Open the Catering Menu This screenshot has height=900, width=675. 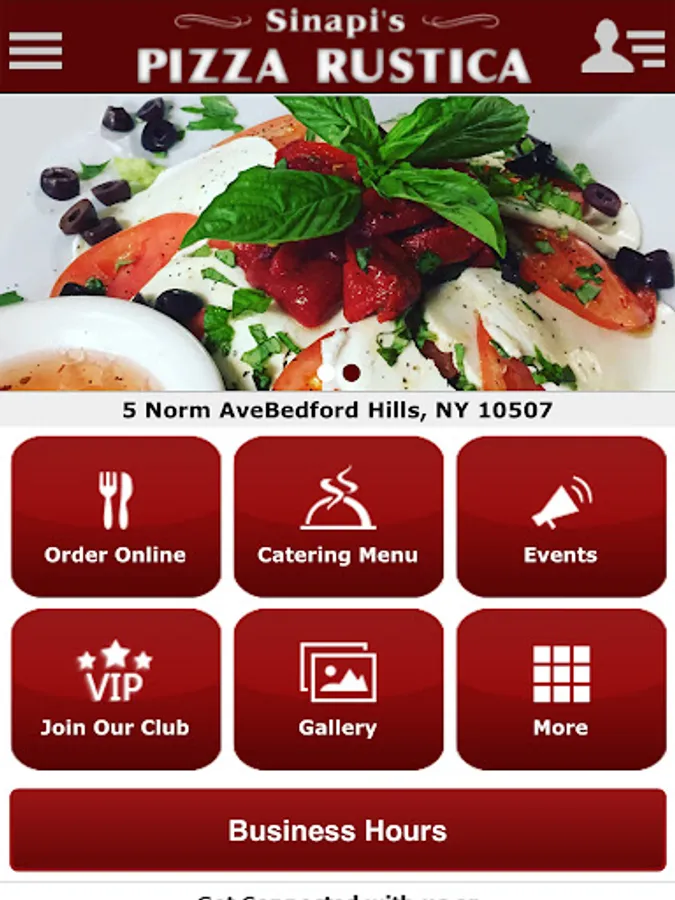click(338, 517)
